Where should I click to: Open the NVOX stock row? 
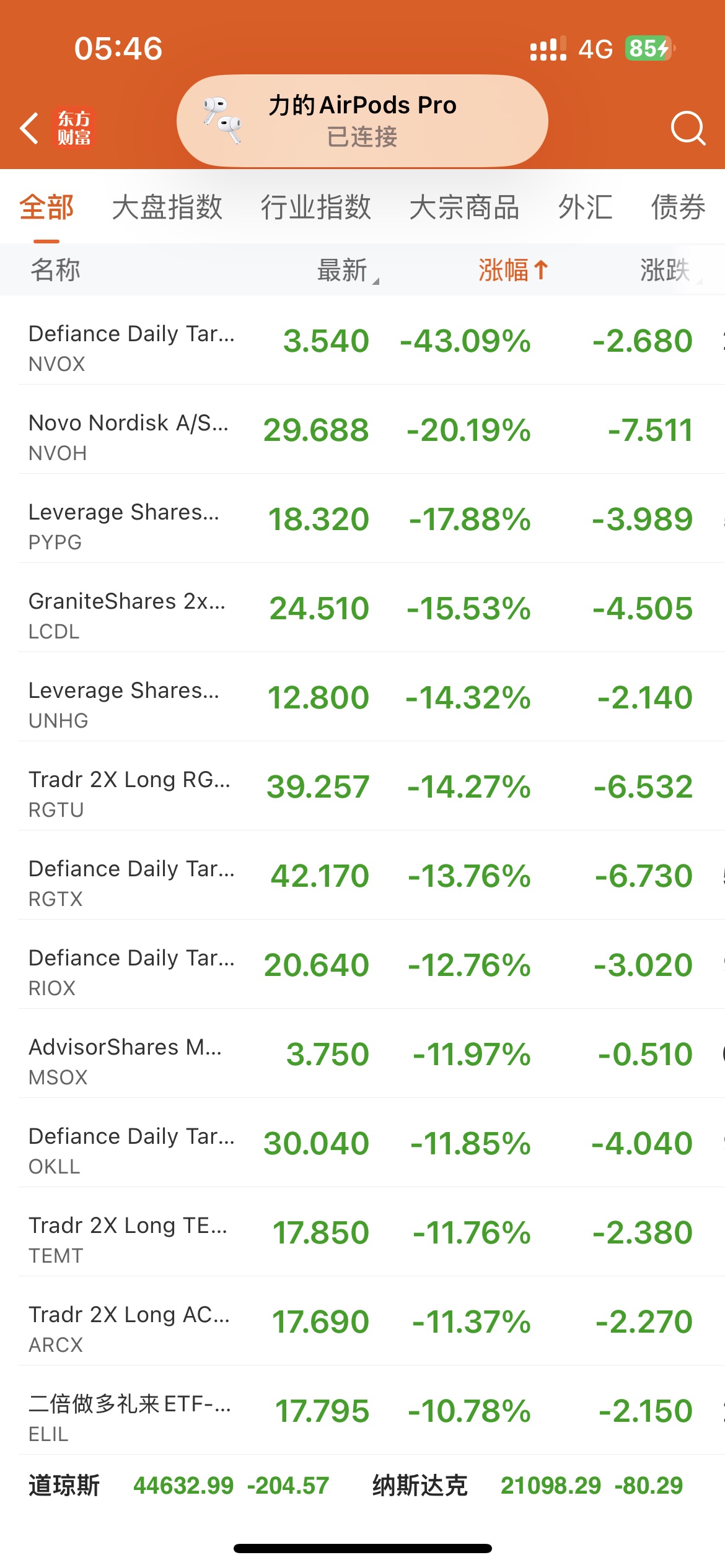coord(362,340)
